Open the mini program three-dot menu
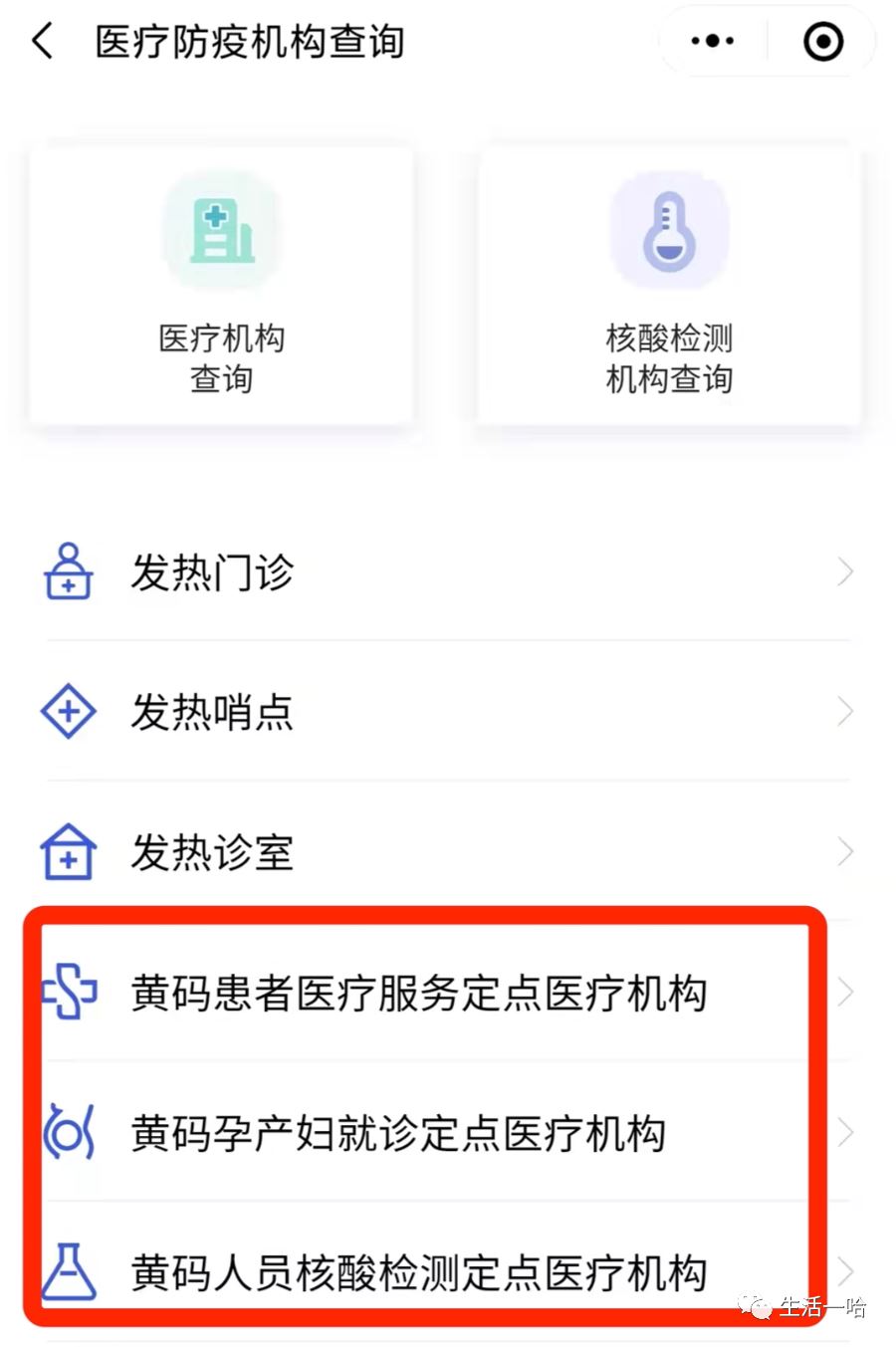The image size is (896, 1347). [713, 42]
